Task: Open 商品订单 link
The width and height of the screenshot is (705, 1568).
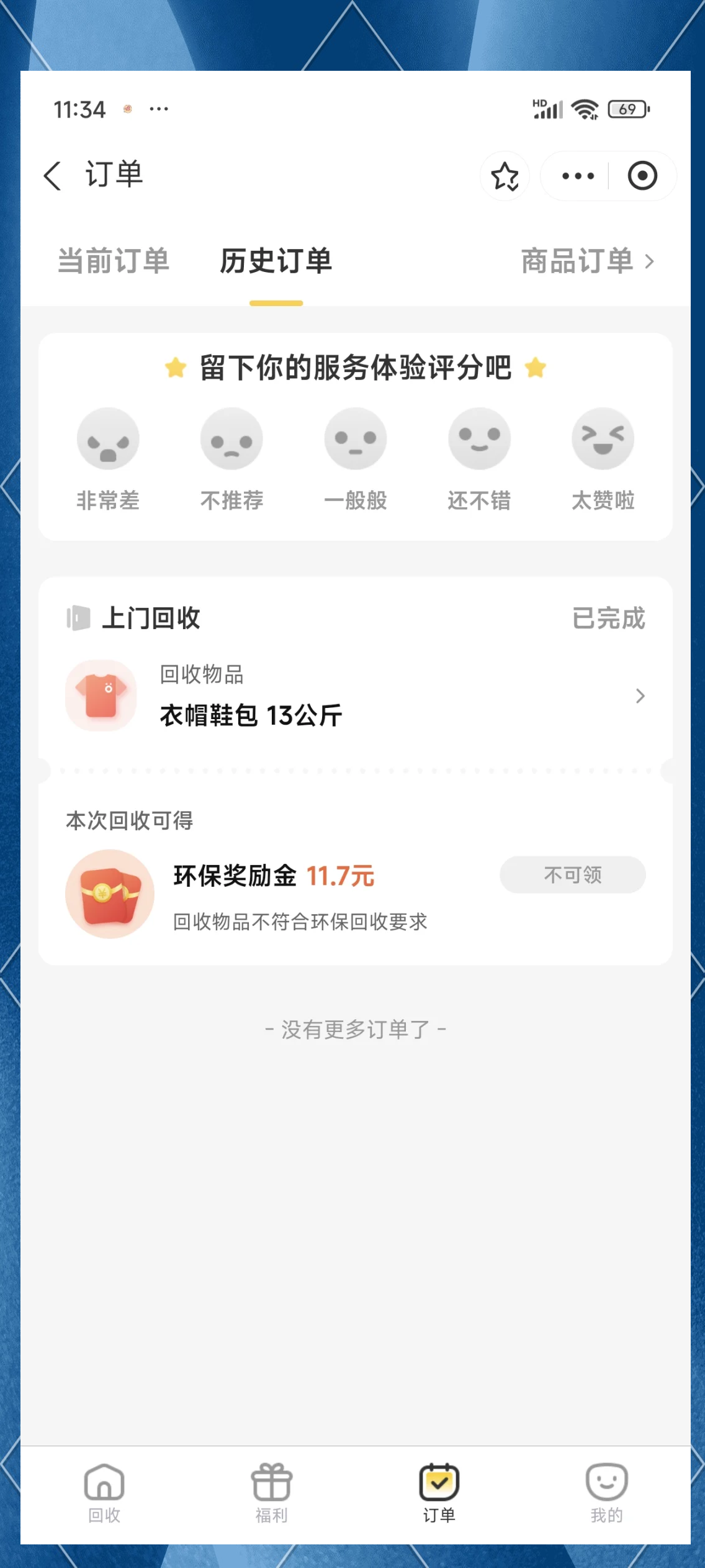Action: point(586,261)
